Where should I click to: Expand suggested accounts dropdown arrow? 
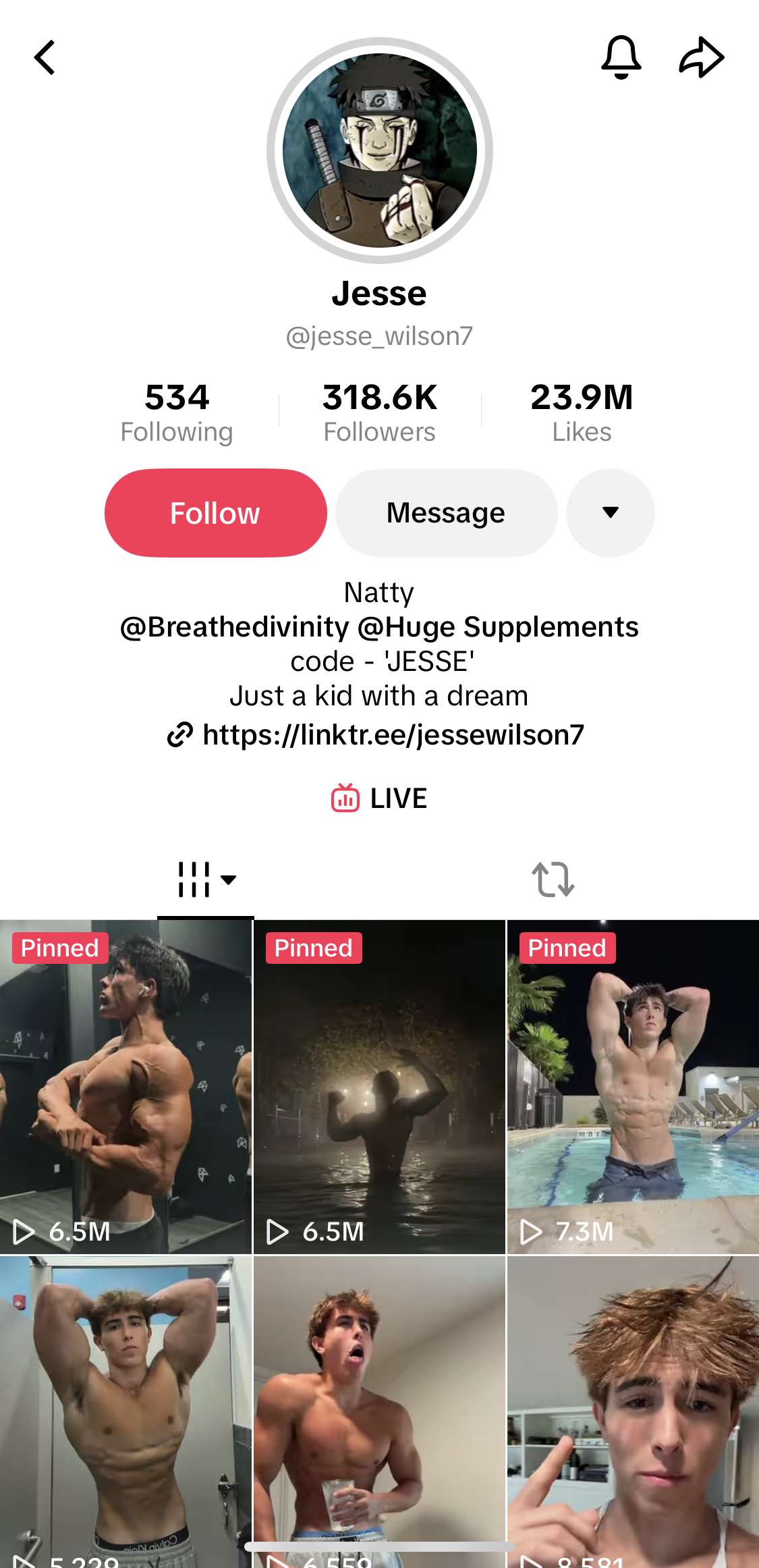click(x=610, y=513)
